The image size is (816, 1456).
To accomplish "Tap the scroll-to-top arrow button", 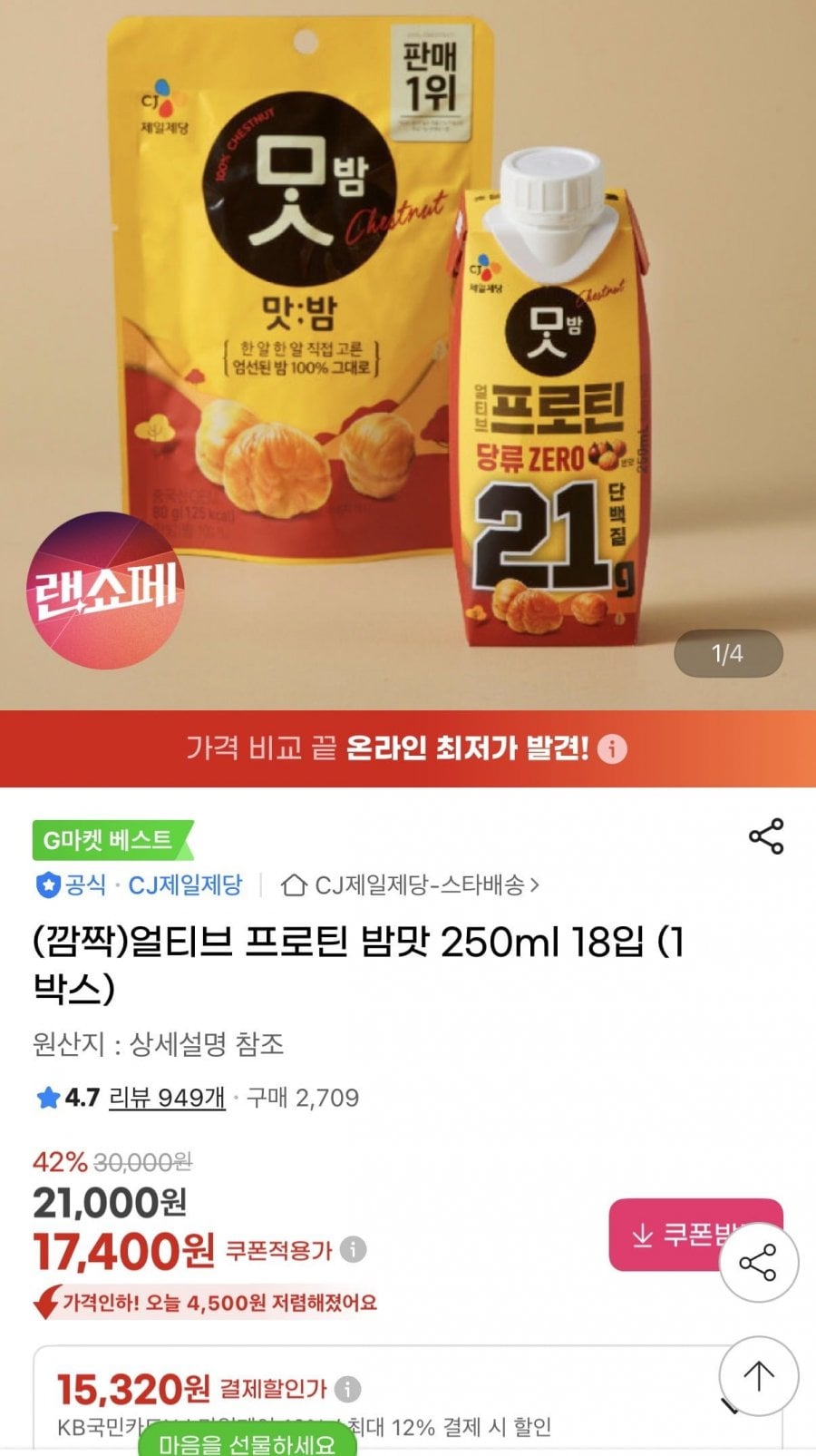I will pyautogui.click(x=758, y=1376).
